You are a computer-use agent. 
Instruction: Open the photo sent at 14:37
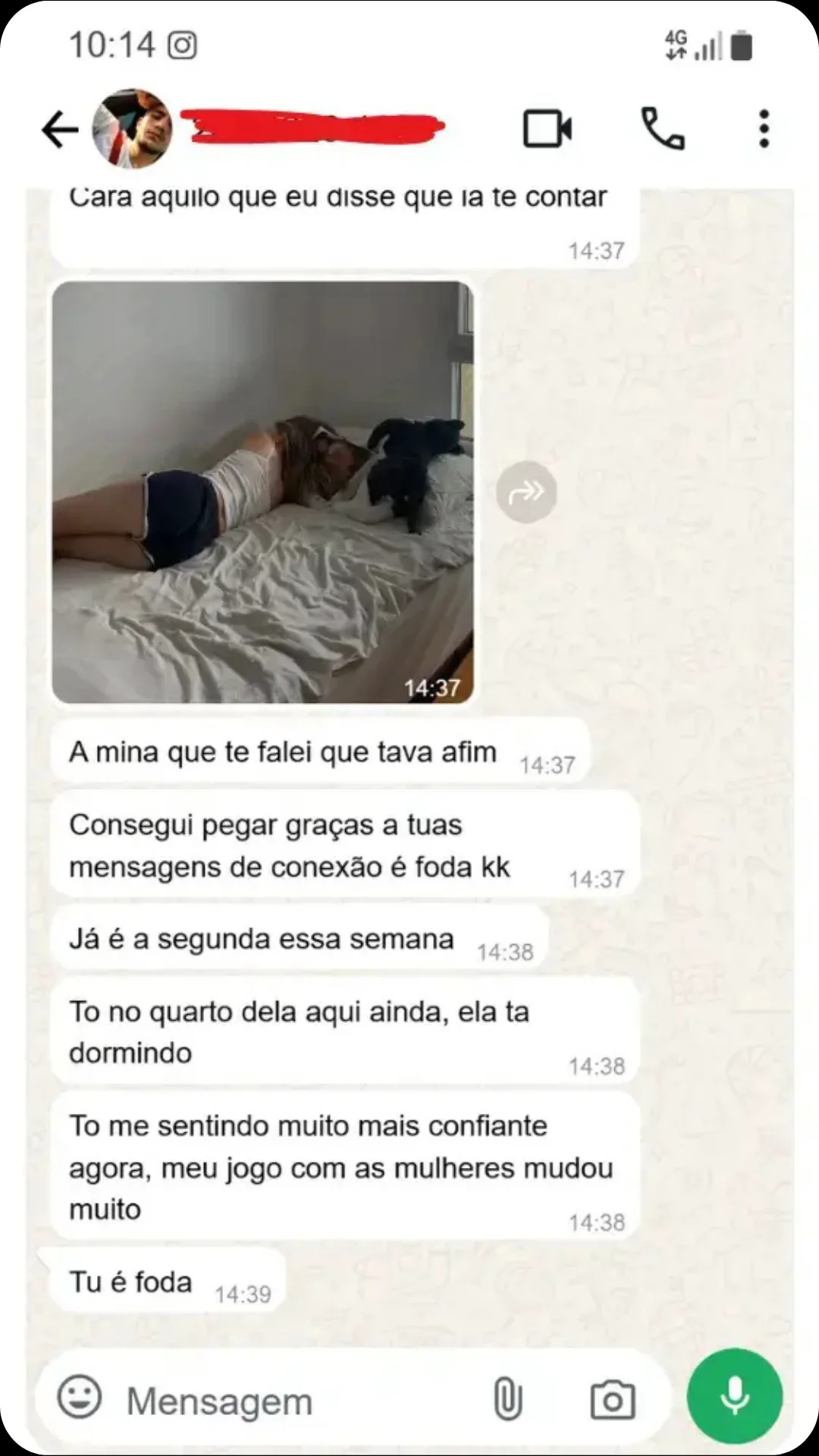(x=262, y=492)
